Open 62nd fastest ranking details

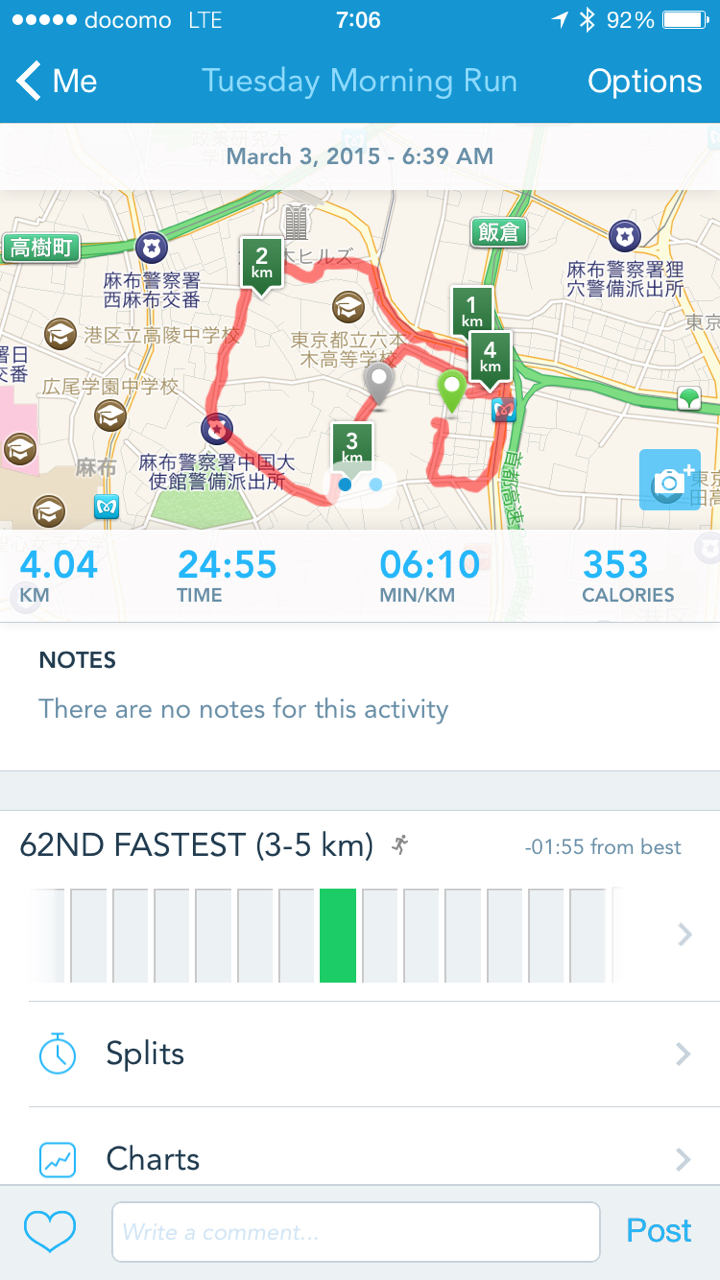pos(360,905)
